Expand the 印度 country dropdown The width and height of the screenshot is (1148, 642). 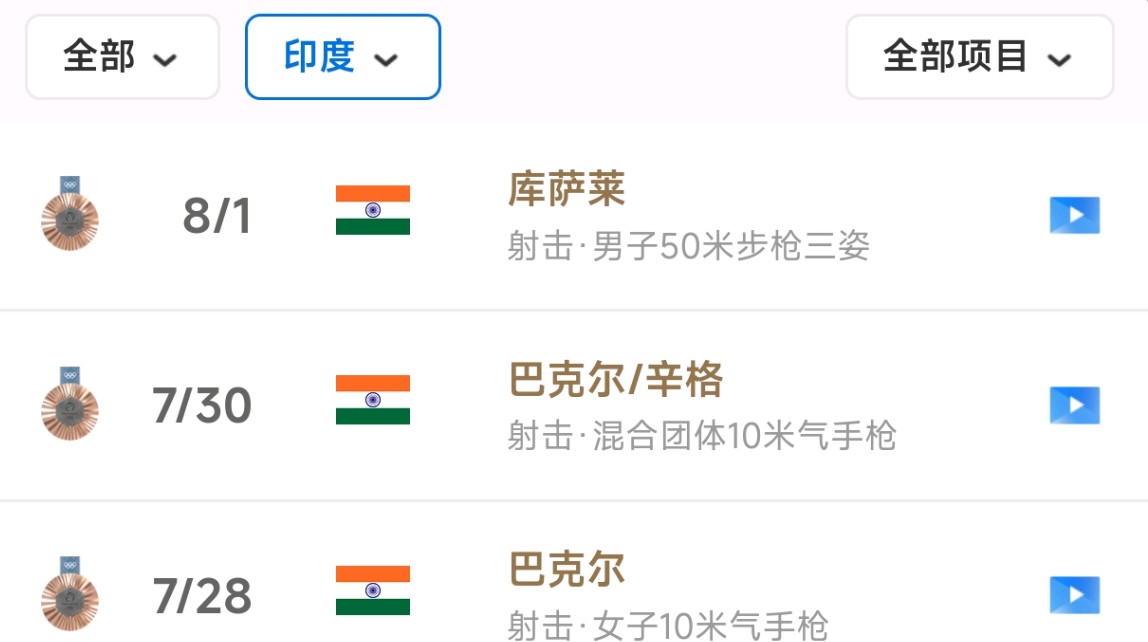(x=342, y=57)
